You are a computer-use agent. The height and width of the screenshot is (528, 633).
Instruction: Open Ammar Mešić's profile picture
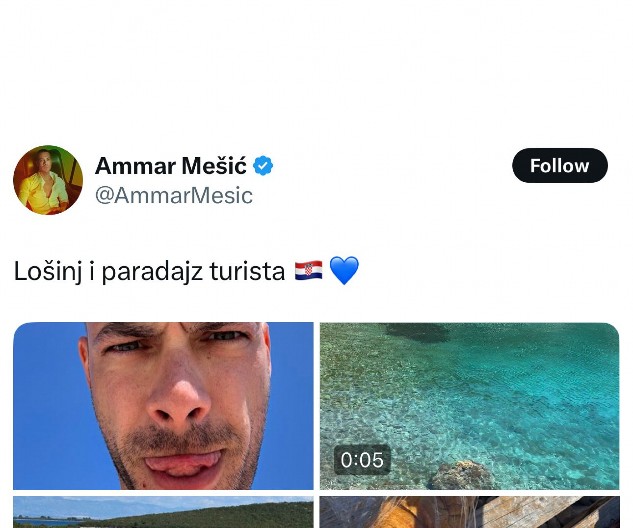click(47, 180)
